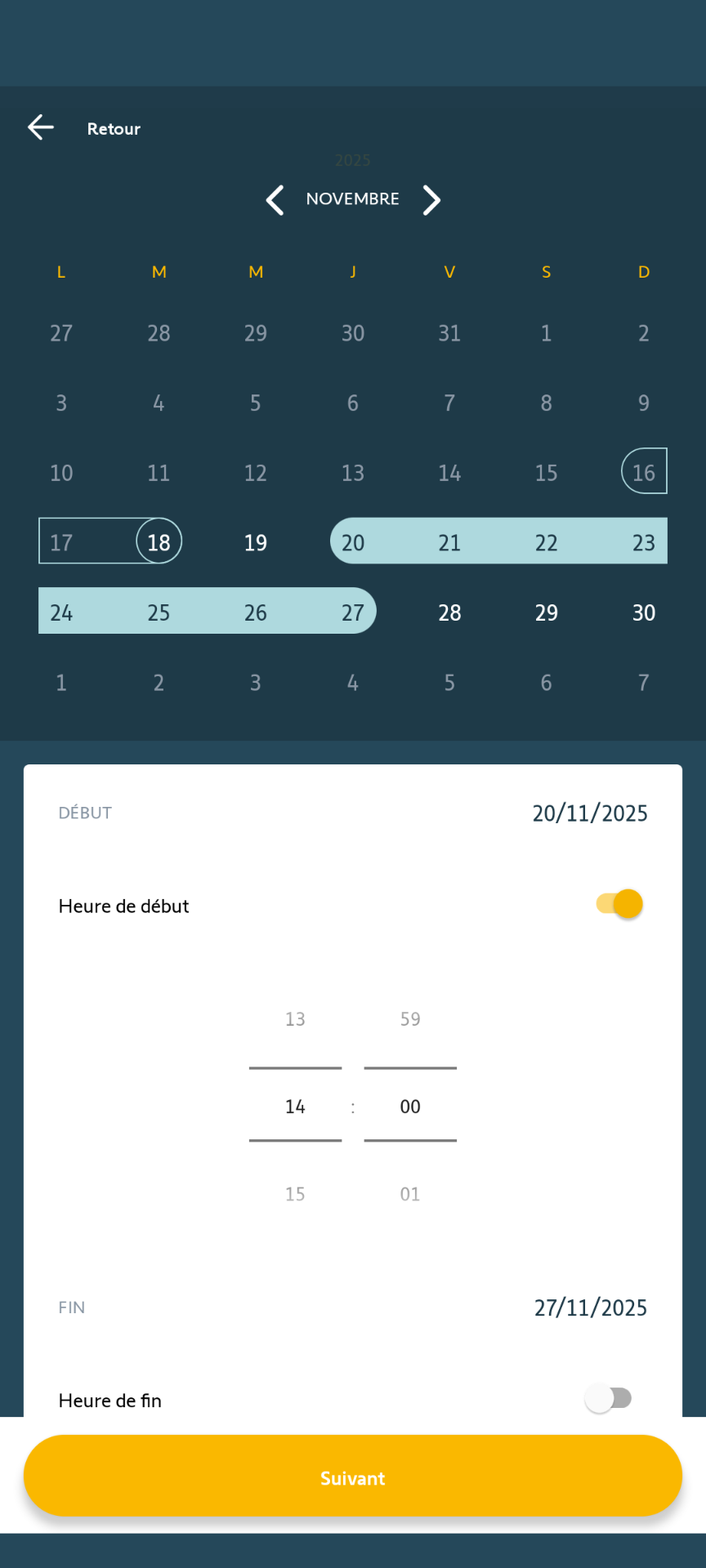Enable the Heure de fin toggle
Viewport: 706px width, 1568px height.
609,1398
